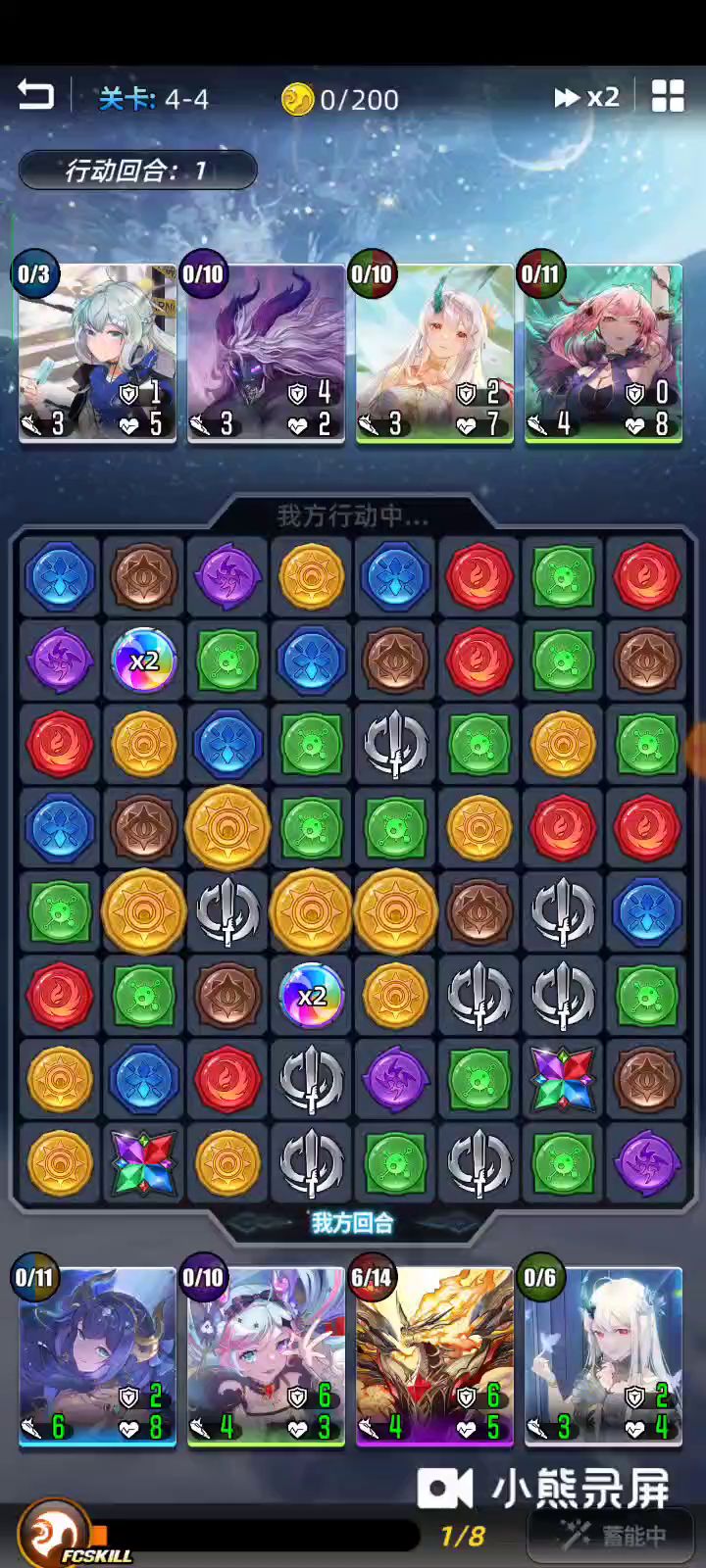
Task: Tap the fire dragon ally card 6/14
Action: coord(434,1357)
